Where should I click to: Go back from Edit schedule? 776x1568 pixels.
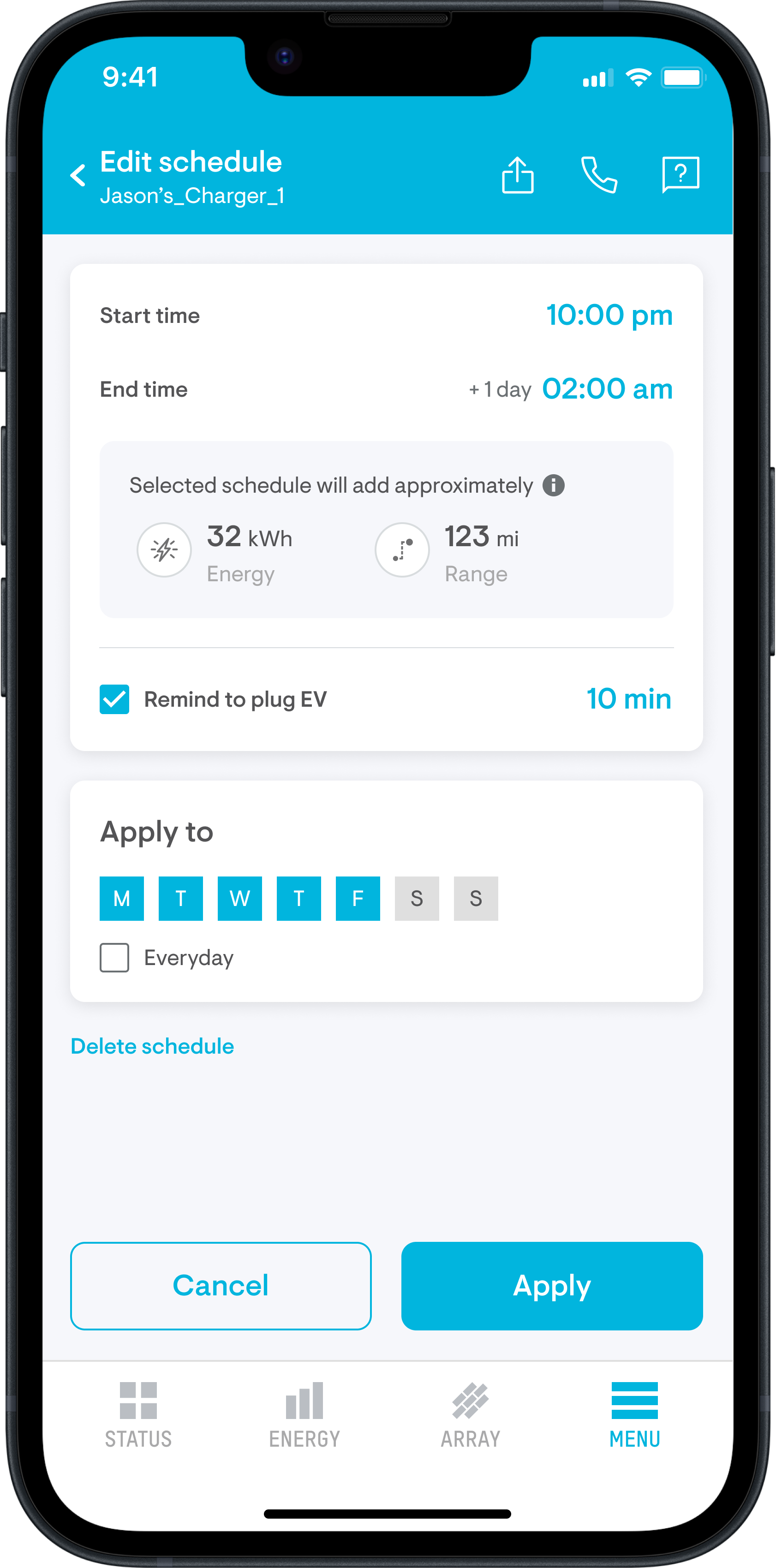tap(78, 175)
